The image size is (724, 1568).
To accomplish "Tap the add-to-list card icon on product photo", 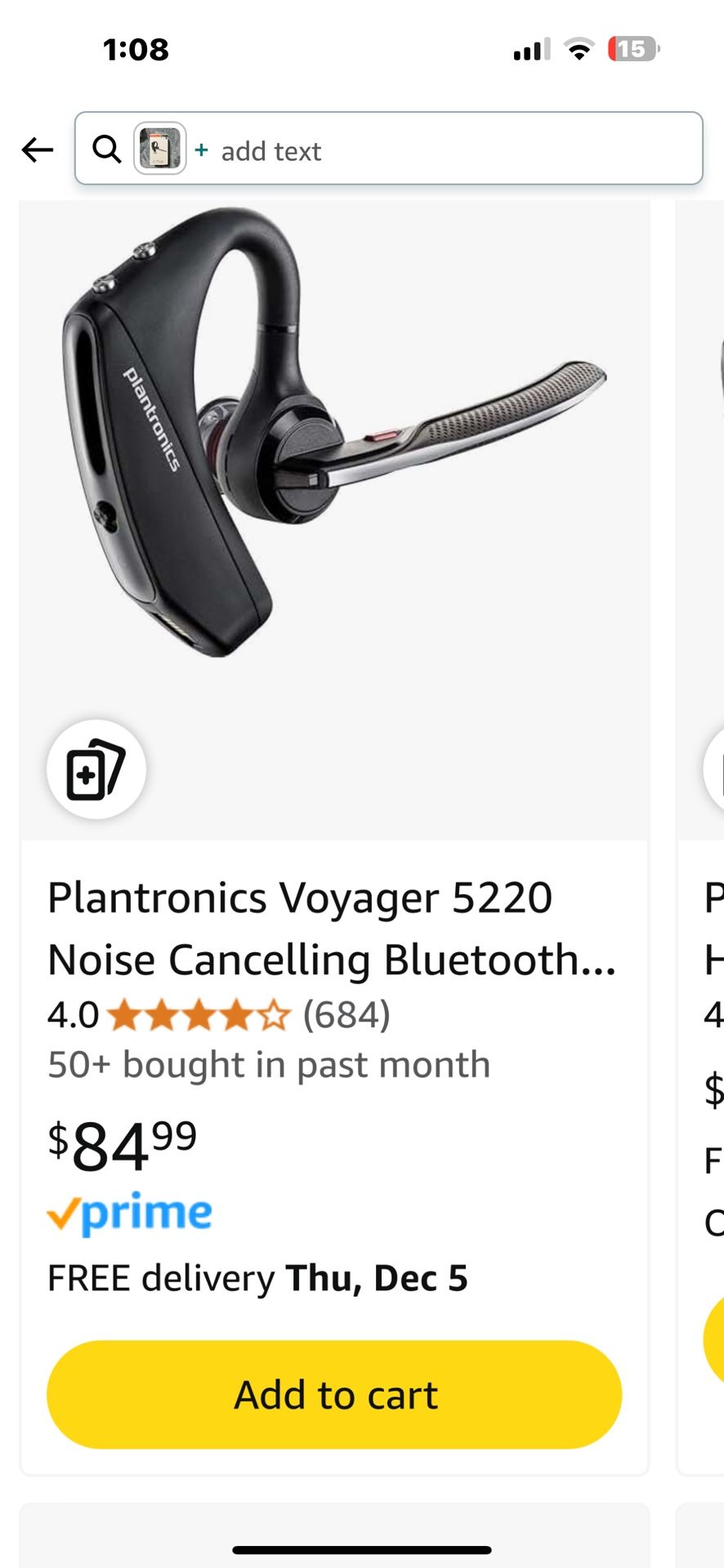I will (96, 768).
